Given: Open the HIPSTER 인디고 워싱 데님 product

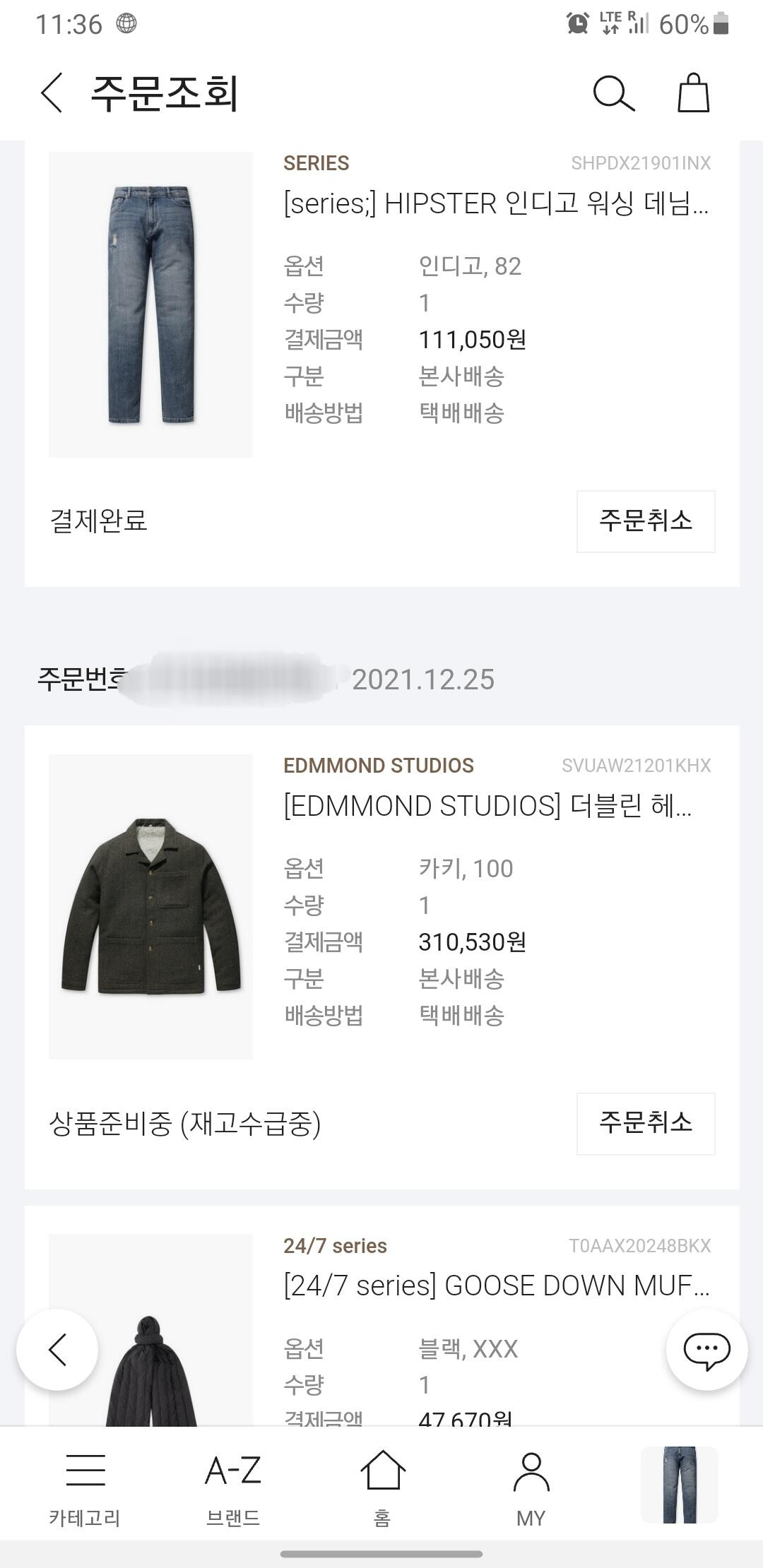Looking at the screenshot, I should [495, 204].
